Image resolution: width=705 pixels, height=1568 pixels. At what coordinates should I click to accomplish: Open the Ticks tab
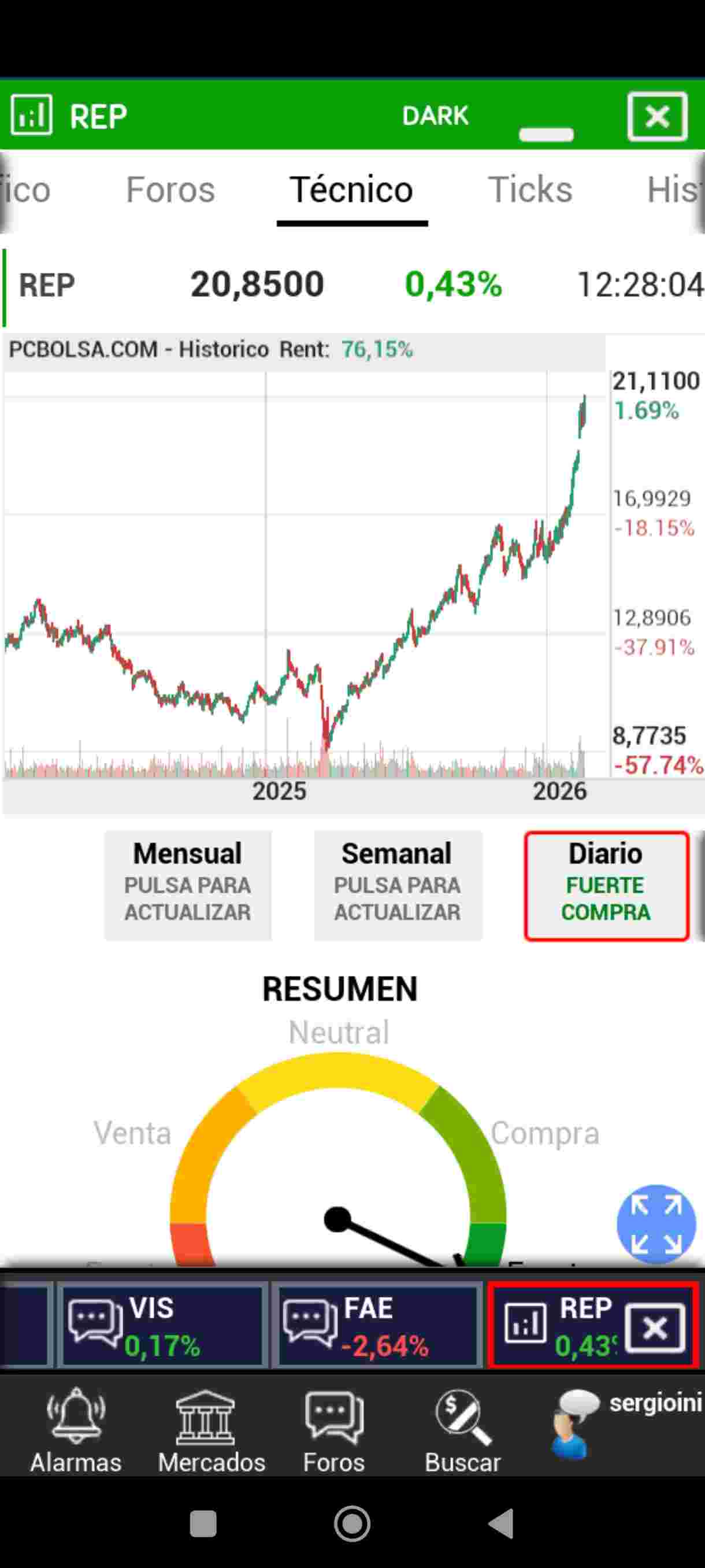tap(530, 189)
